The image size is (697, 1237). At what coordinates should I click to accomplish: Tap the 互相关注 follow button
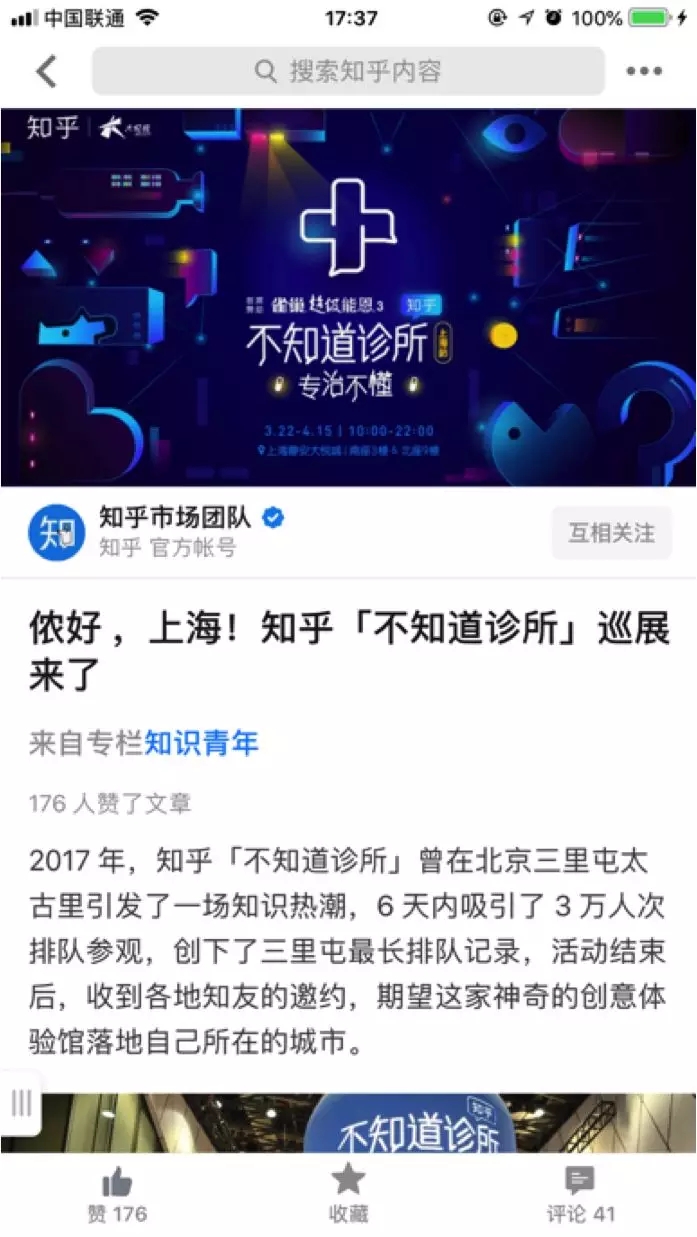point(611,533)
